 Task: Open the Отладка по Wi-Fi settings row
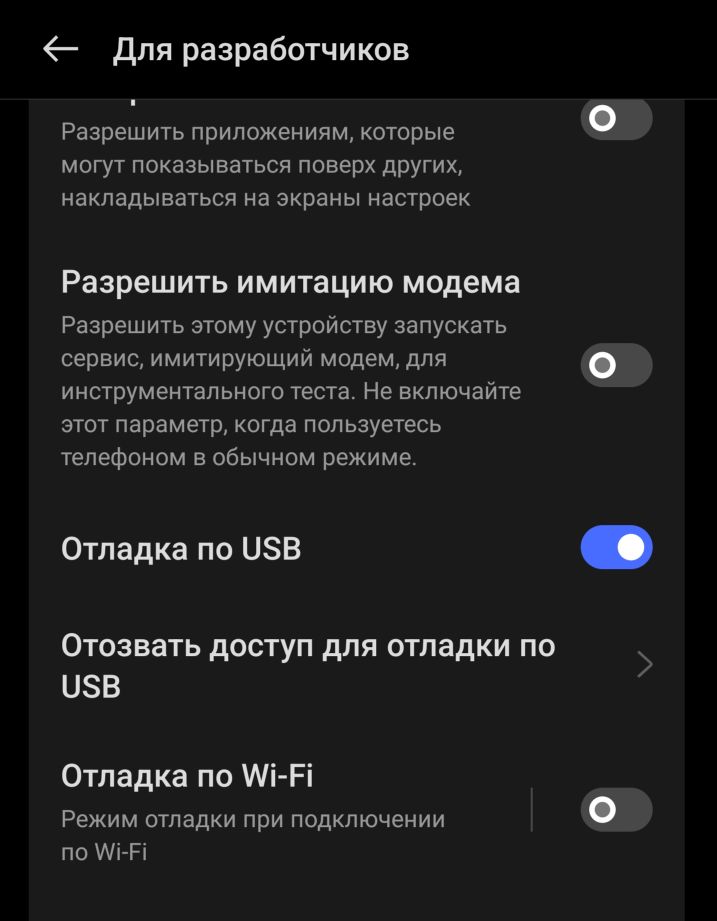click(x=280, y=808)
